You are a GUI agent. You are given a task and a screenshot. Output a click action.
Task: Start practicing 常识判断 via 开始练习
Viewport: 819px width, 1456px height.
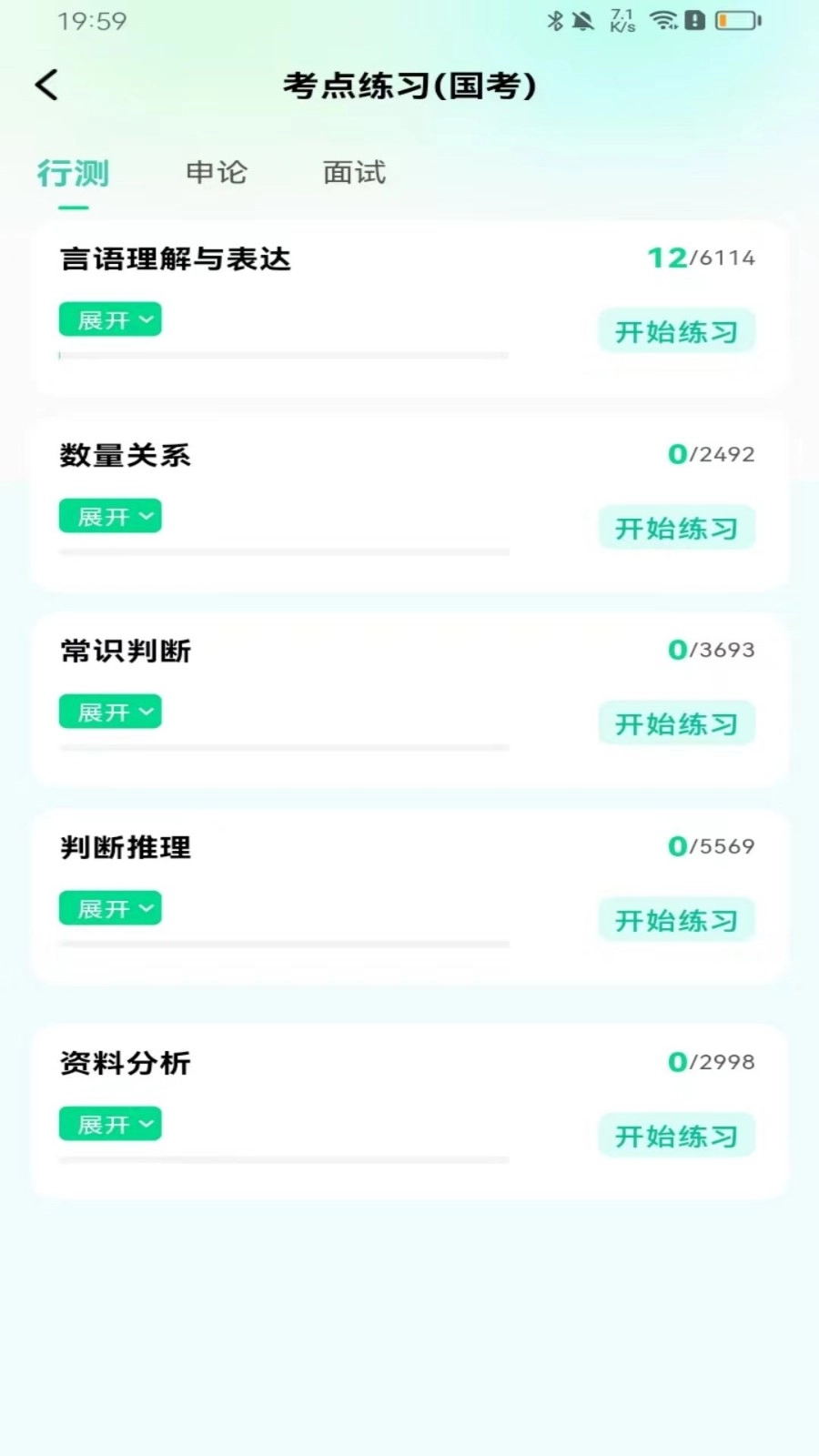(675, 723)
